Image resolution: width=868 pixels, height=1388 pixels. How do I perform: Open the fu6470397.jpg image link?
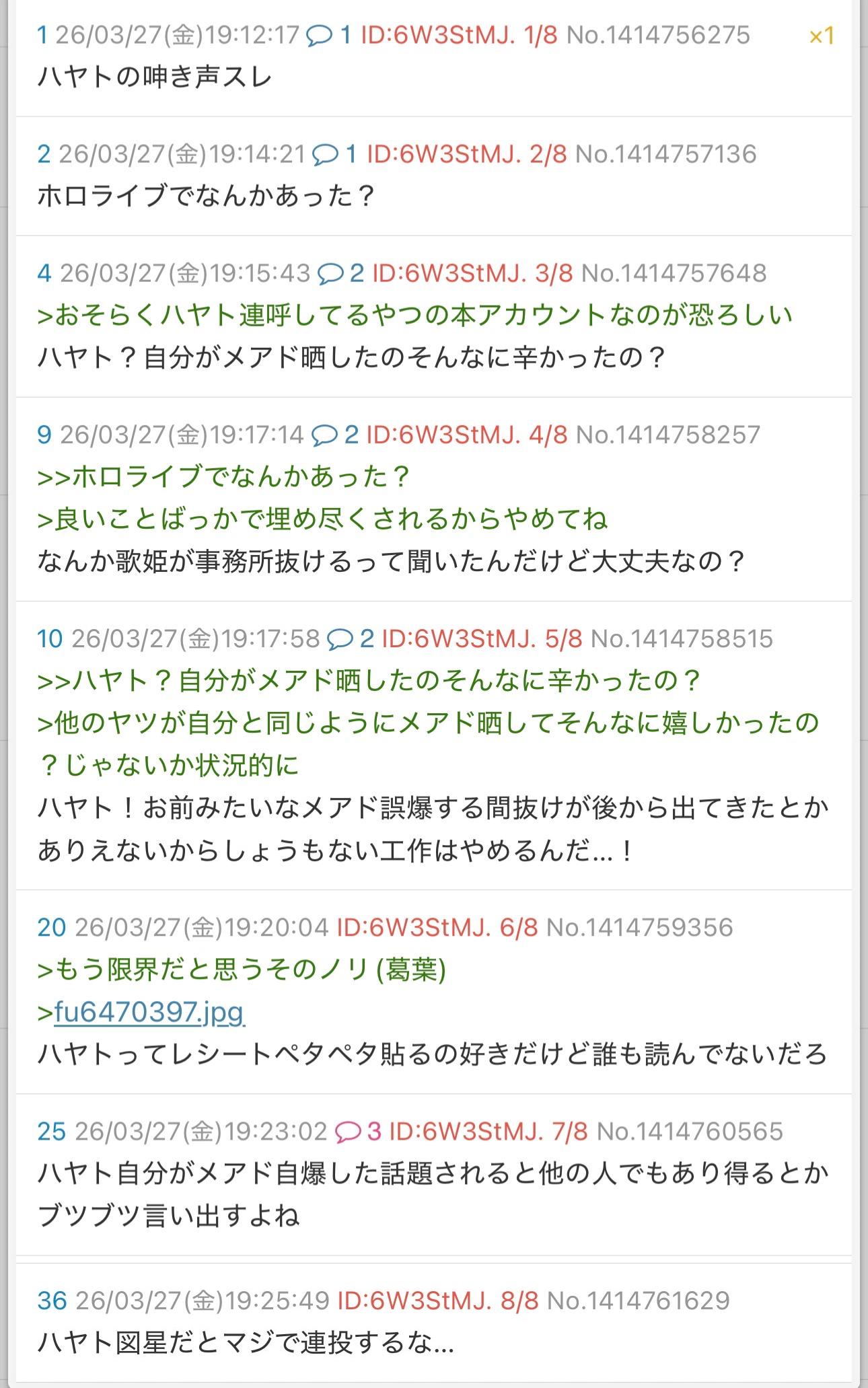point(149,1011)
